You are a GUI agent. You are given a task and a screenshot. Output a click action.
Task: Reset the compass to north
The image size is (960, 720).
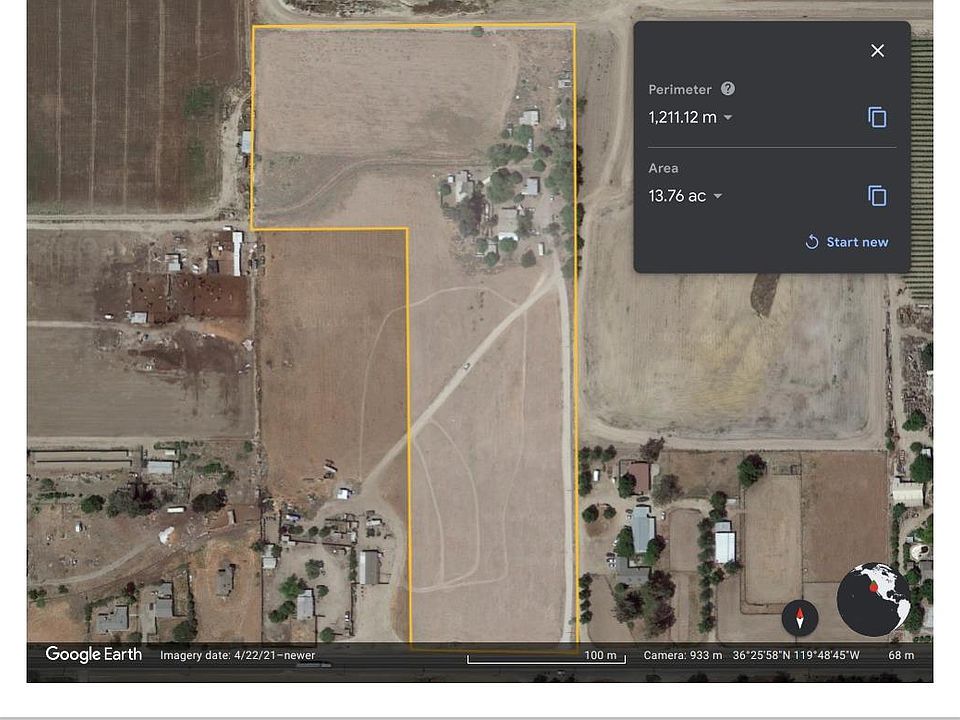[x=800, y=616]
